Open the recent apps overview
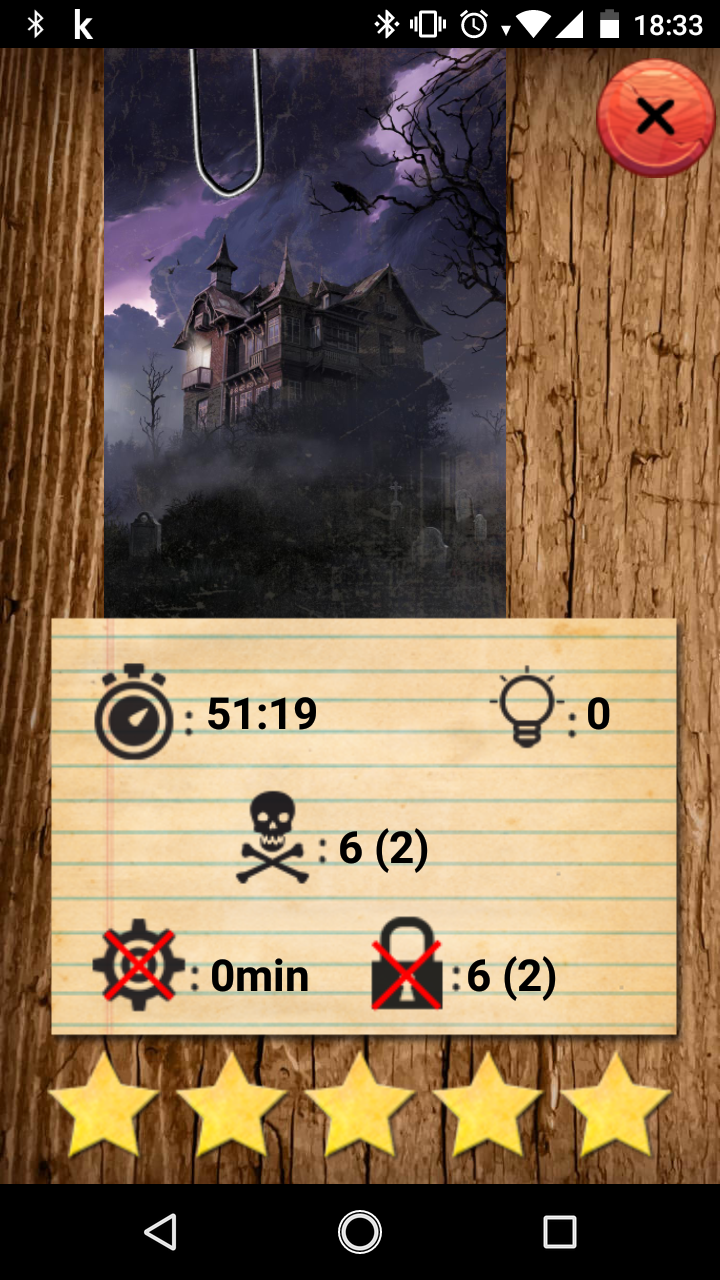 [x=559, y=1232]
